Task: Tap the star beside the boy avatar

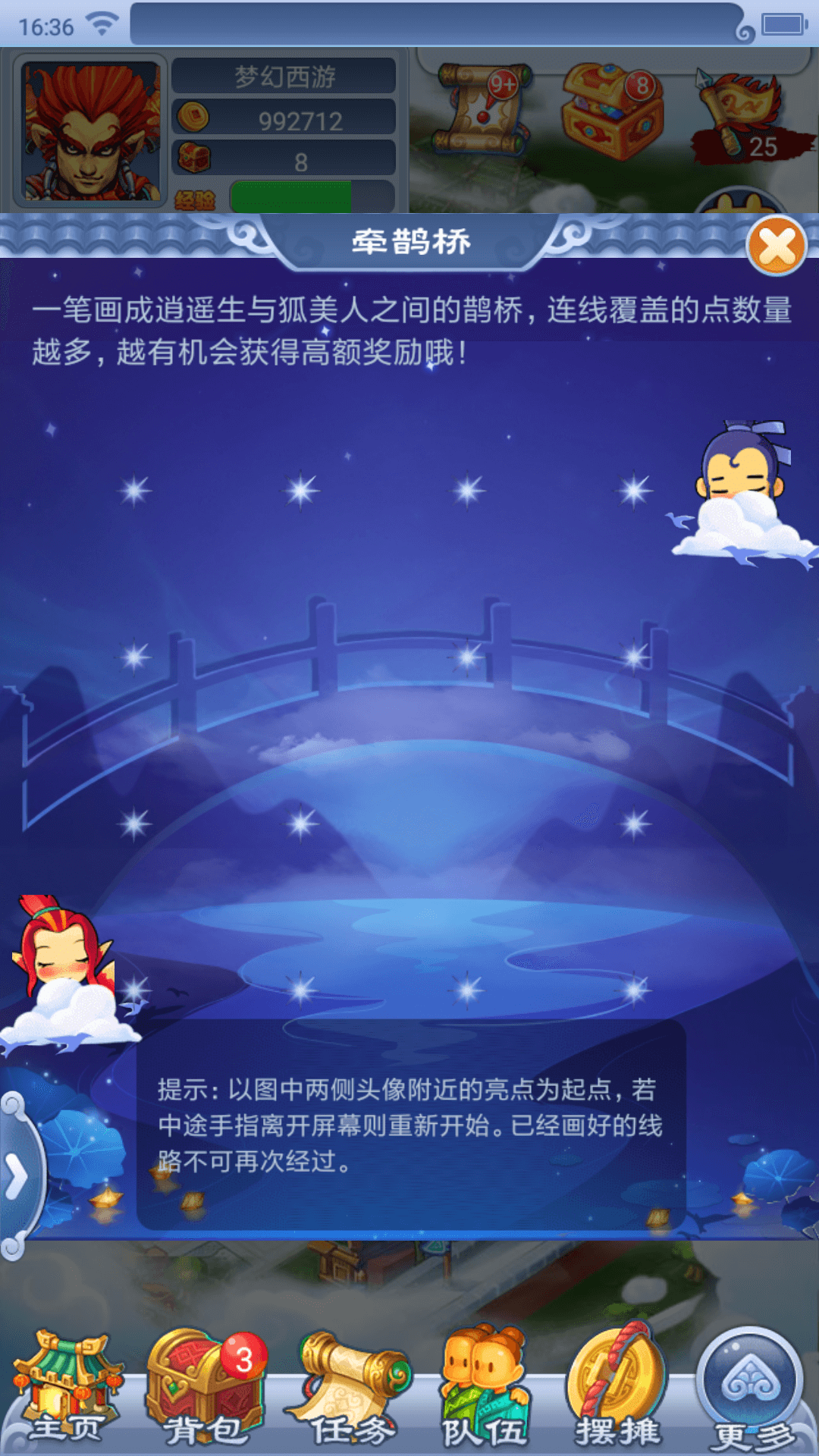Action: pos(635,491)
